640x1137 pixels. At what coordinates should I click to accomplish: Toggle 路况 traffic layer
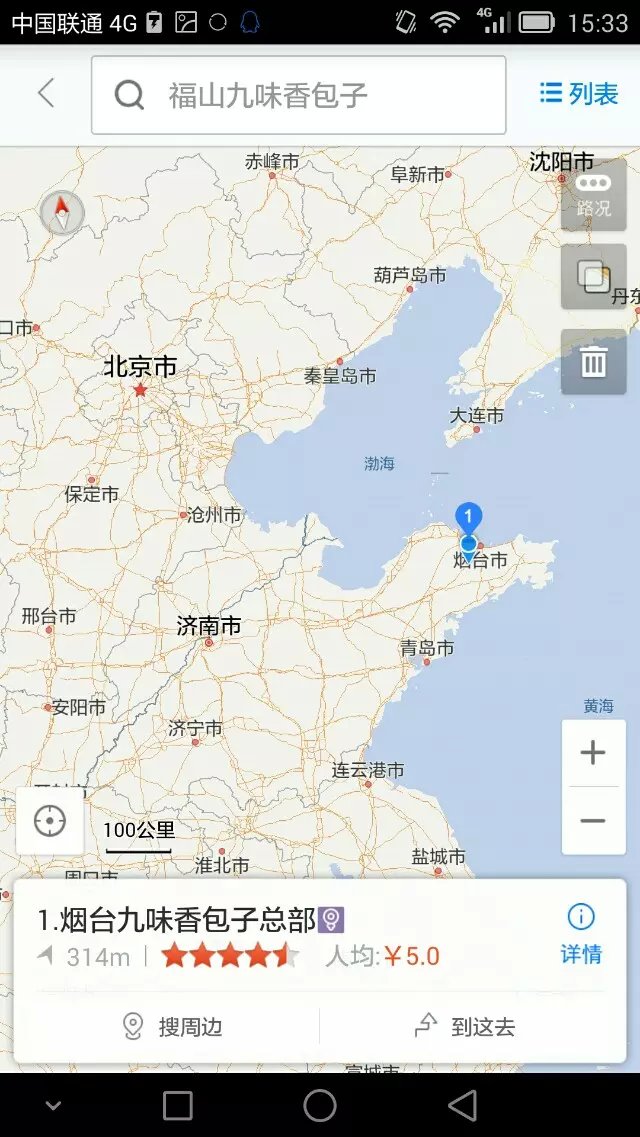tap(593, 194)
